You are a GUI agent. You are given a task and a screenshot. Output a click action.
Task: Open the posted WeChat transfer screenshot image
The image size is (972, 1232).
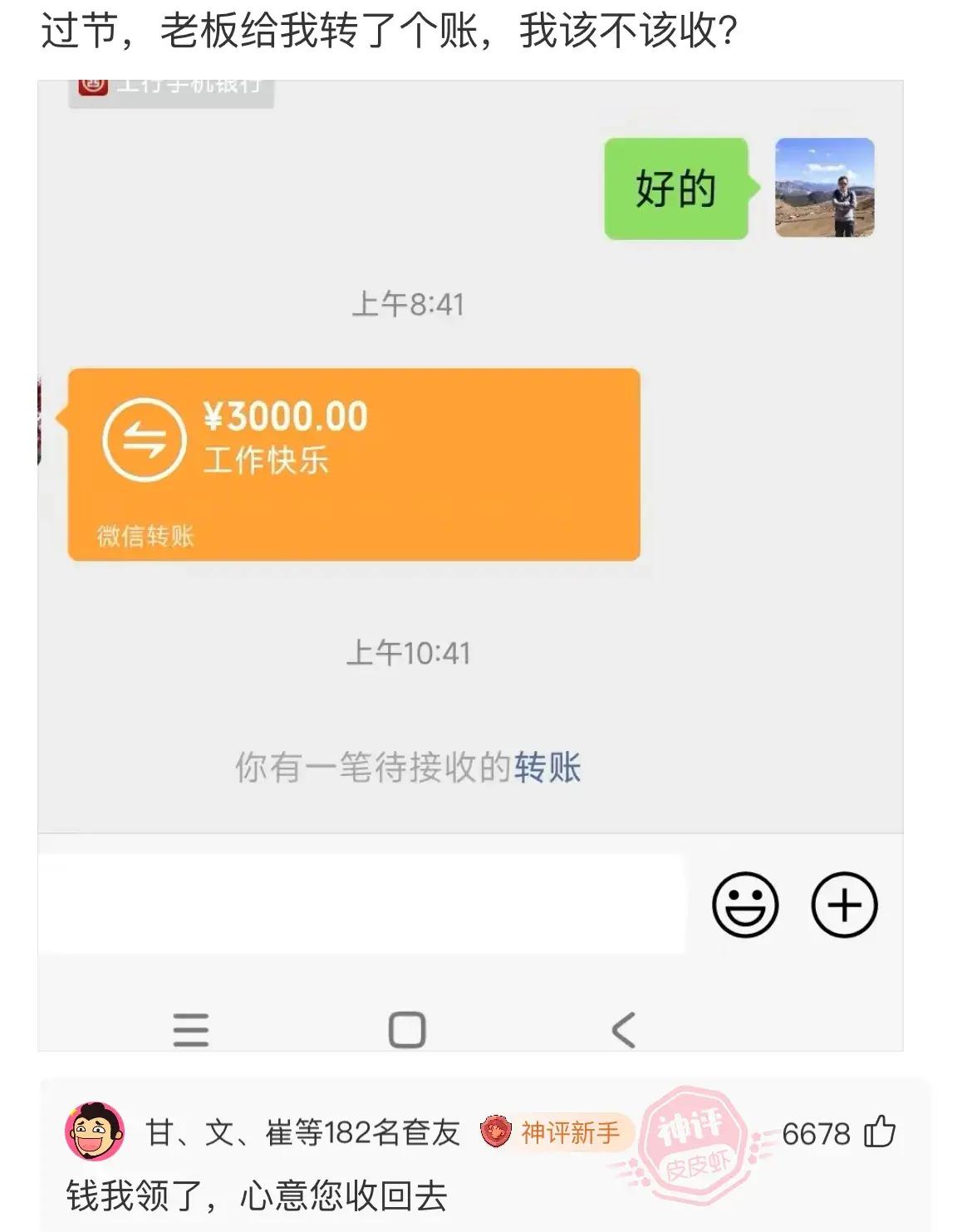pyautogui.click(x=470, y=565)
